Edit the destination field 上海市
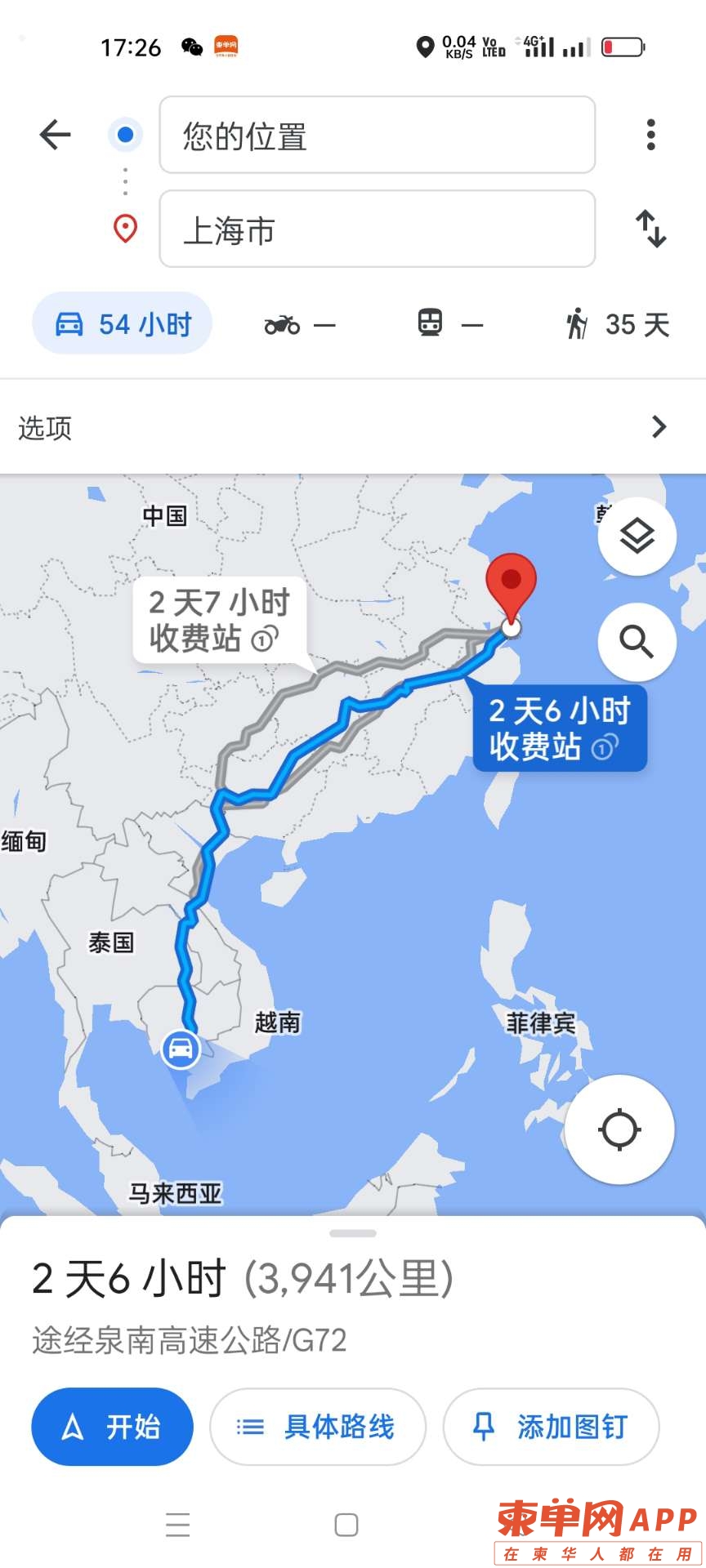 [x=377, y=229]
